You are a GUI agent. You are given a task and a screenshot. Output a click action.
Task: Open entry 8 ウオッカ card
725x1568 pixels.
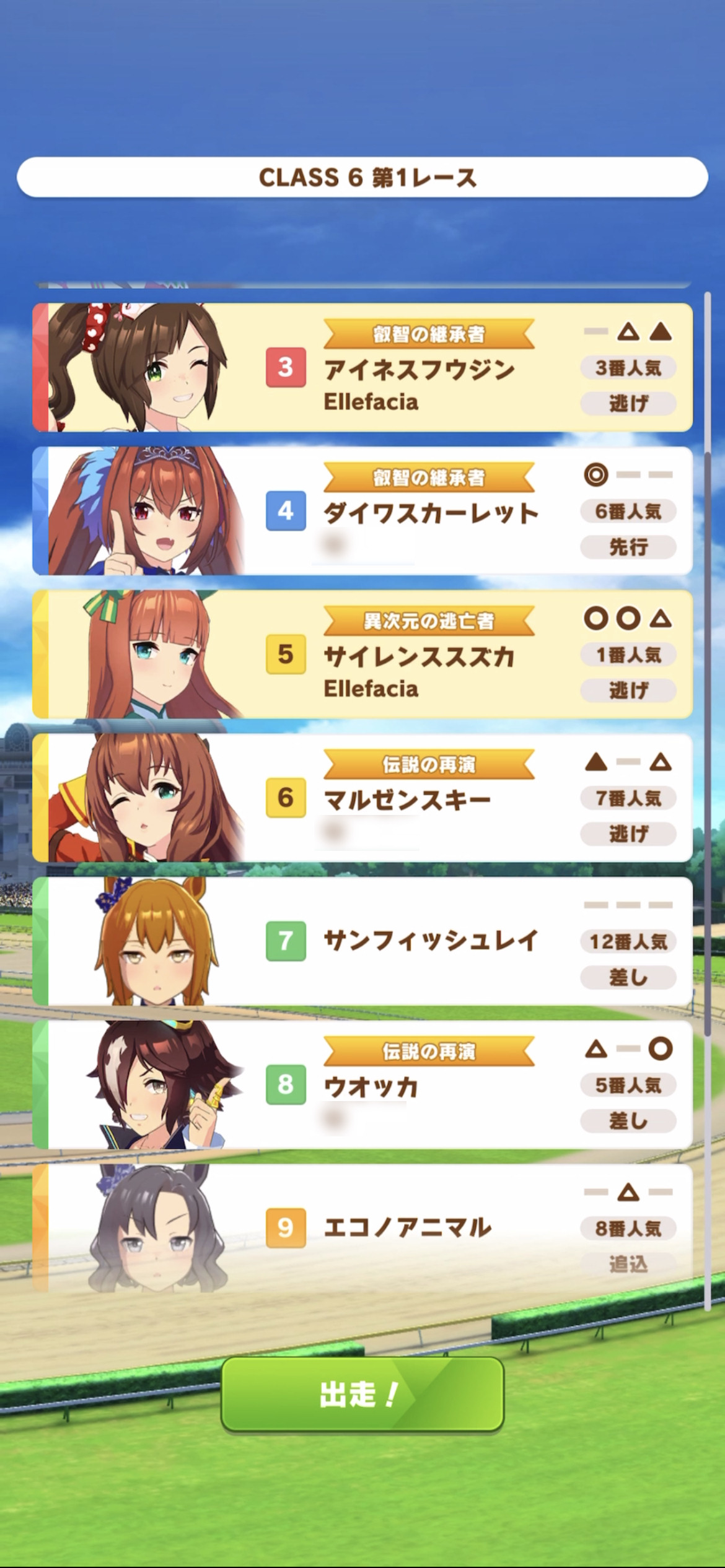(362, 1084)
